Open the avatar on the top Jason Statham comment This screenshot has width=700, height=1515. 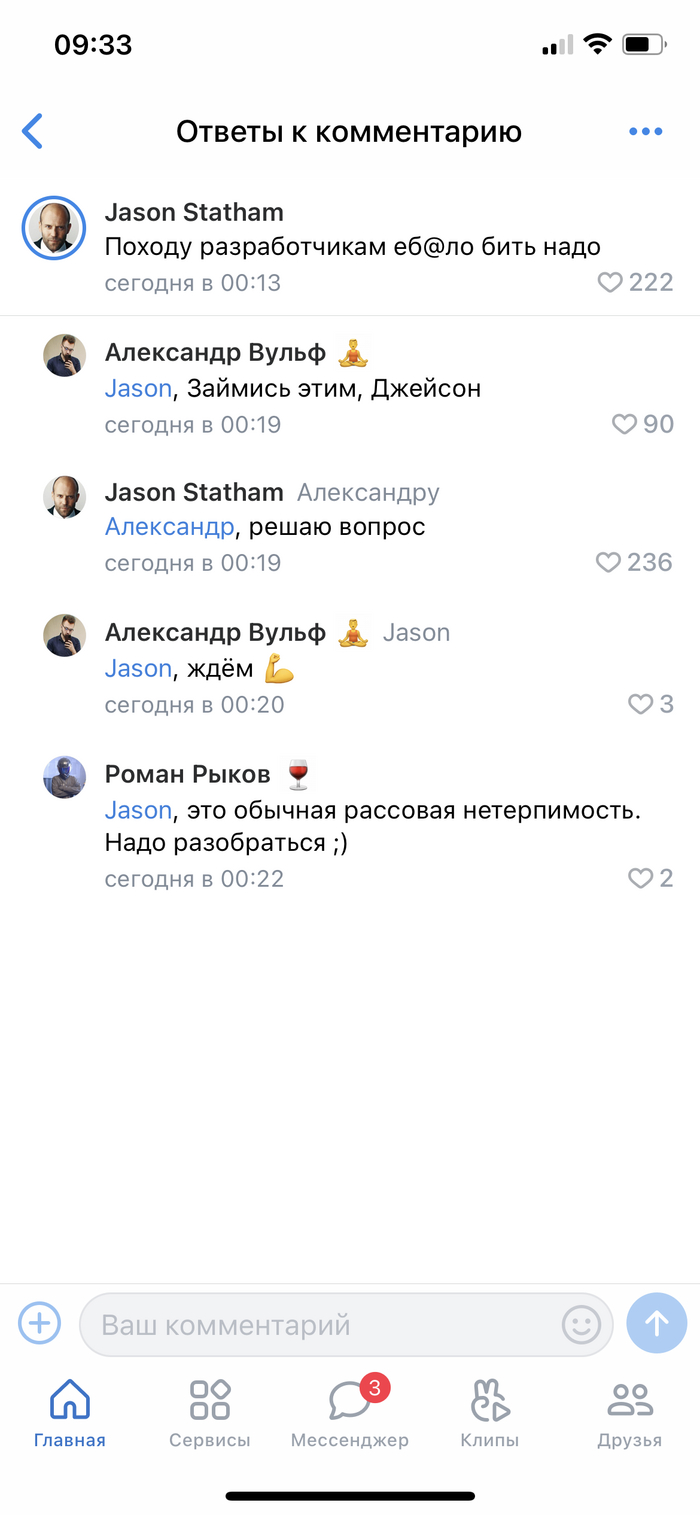[54, 228]
